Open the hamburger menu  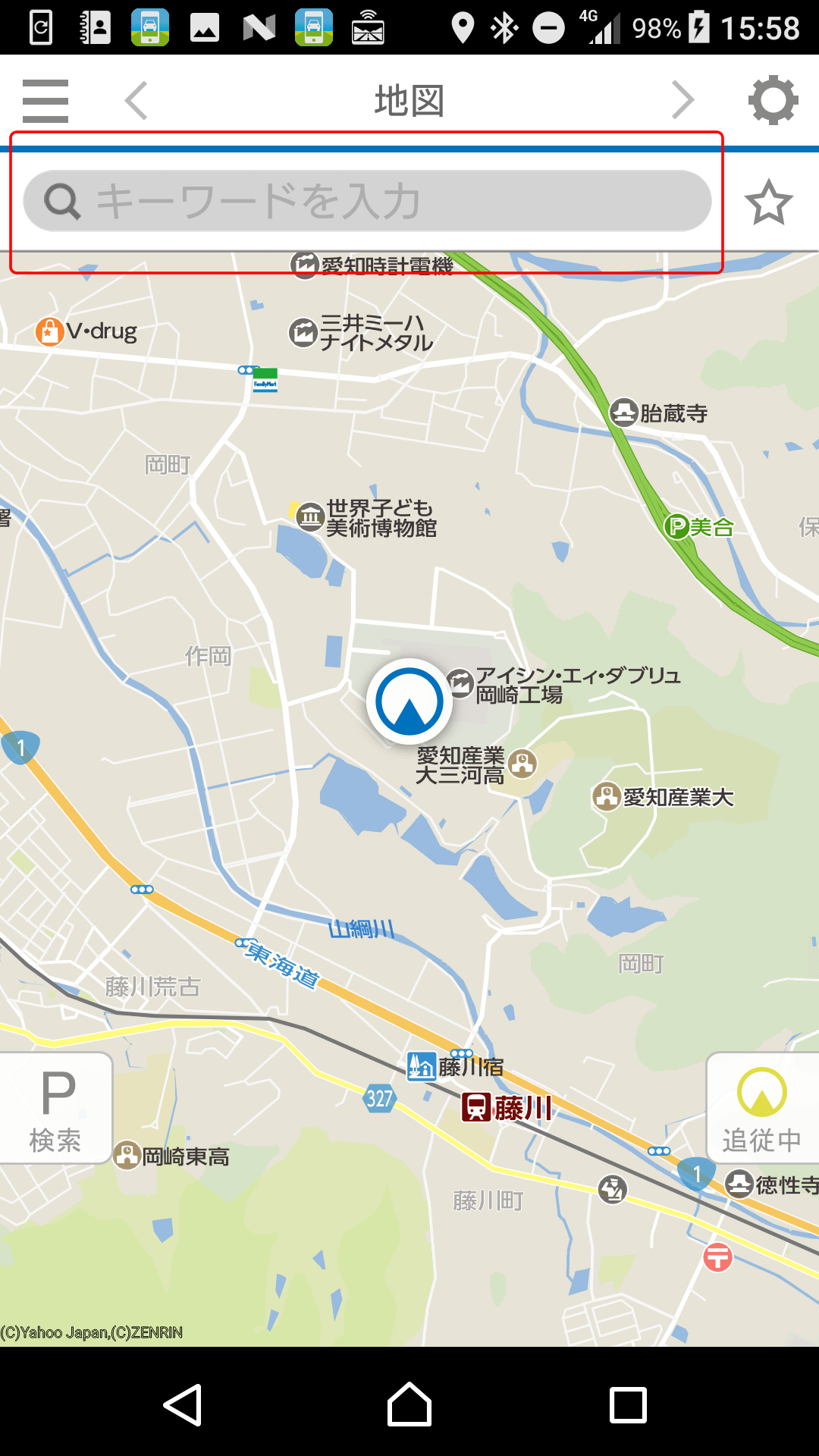[x=45, y=101]
